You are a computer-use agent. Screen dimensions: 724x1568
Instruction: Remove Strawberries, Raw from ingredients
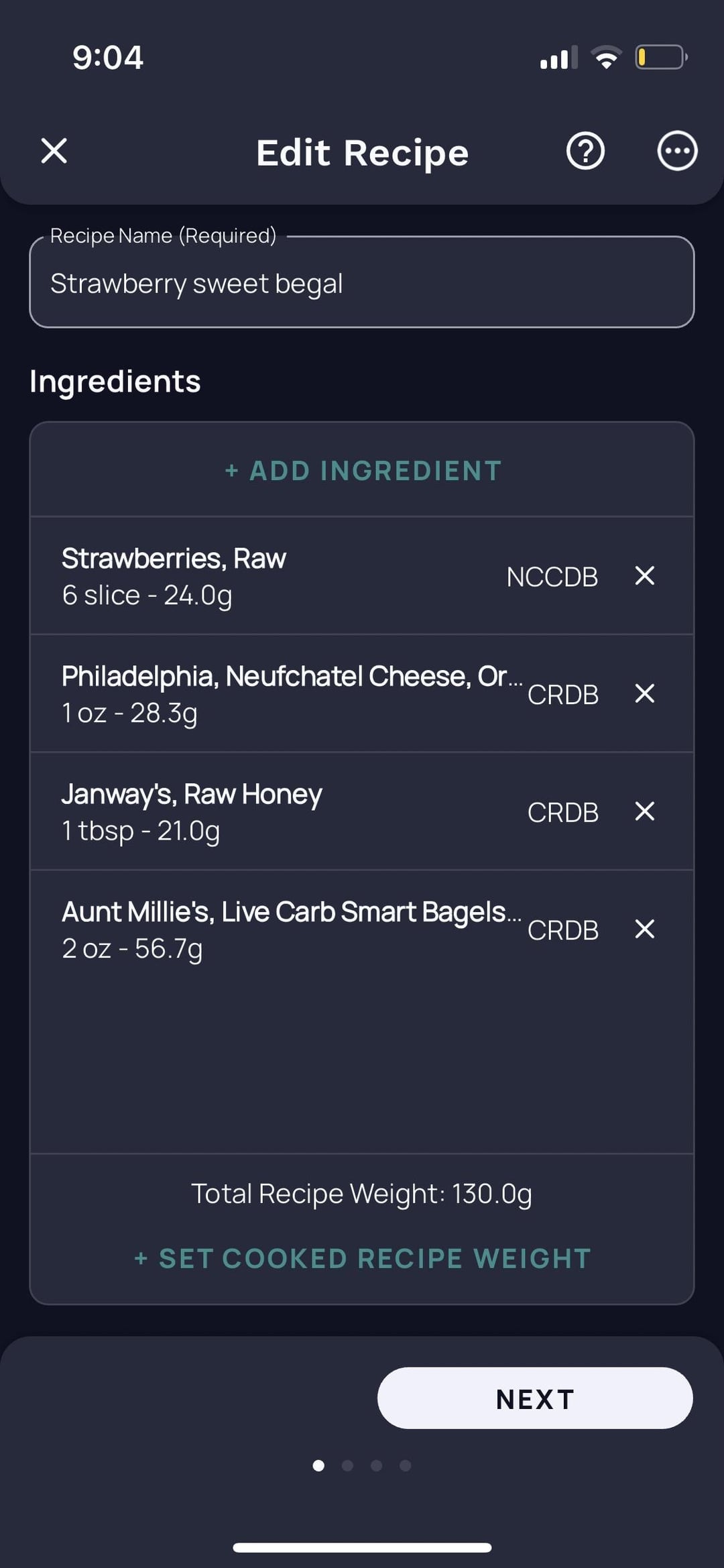[x=644, y=575]
